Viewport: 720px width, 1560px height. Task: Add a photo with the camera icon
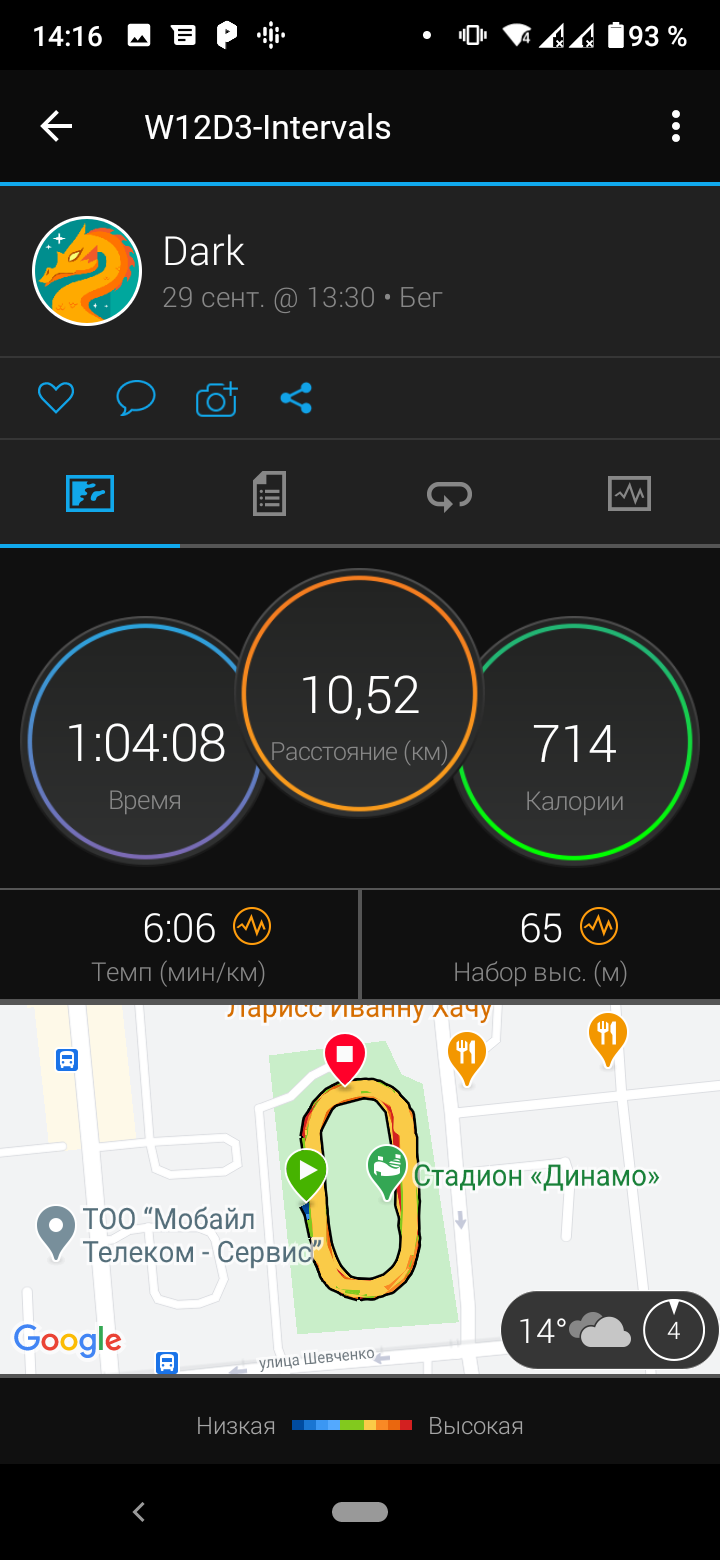[216, 399]
